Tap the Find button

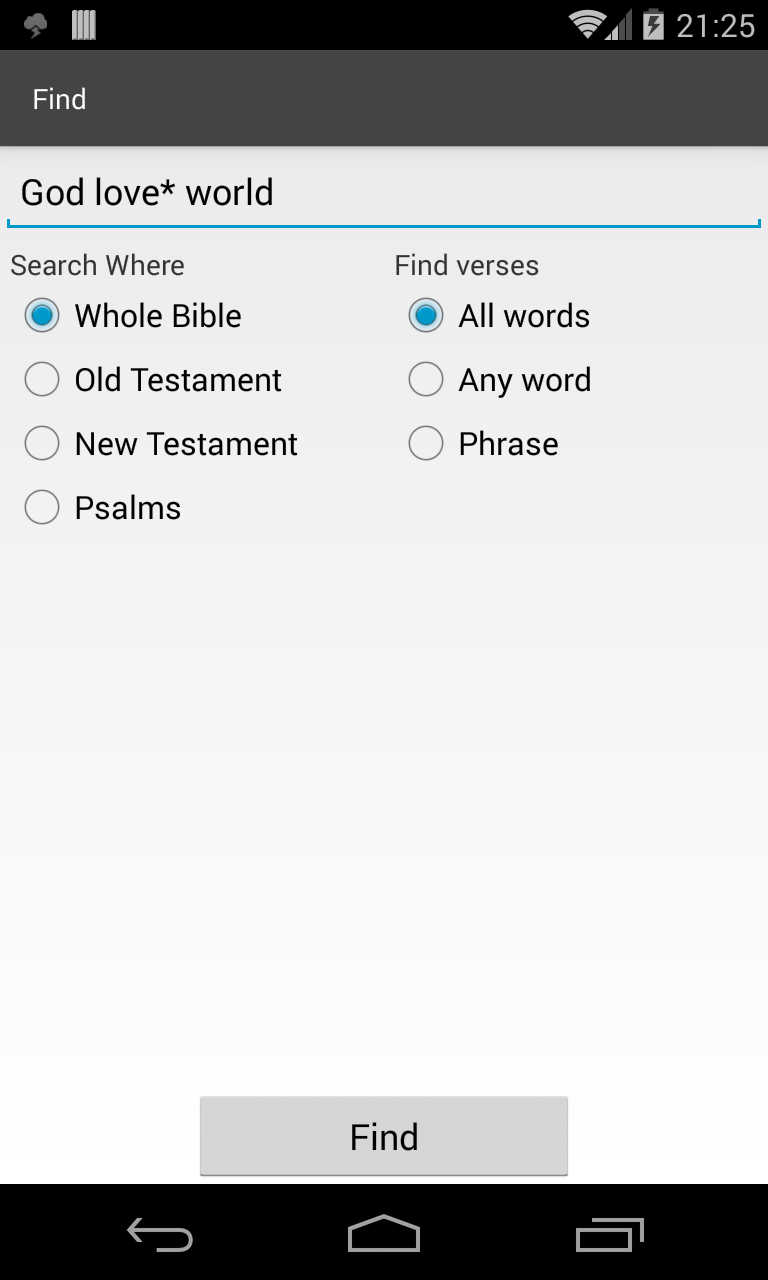pyautogui.click(x=384, y=1136)
